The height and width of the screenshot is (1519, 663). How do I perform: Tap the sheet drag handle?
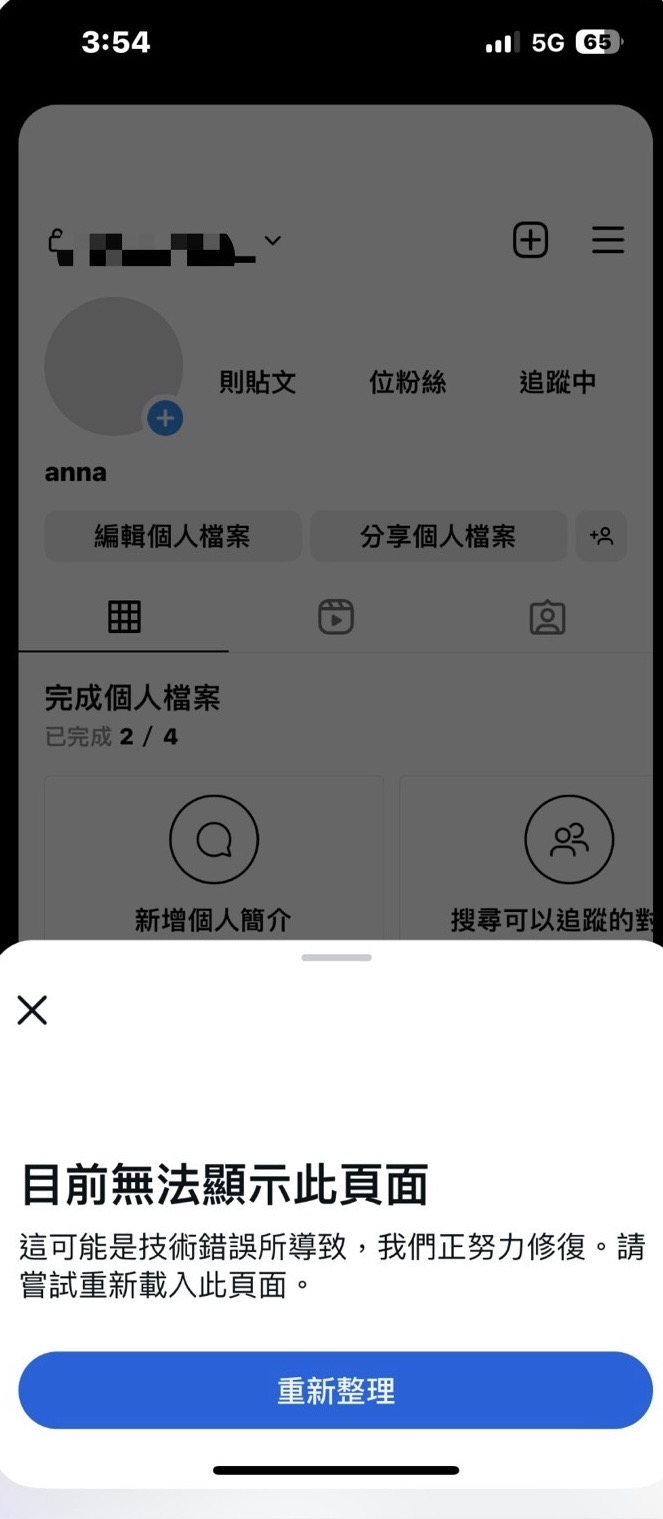[336, 958]
